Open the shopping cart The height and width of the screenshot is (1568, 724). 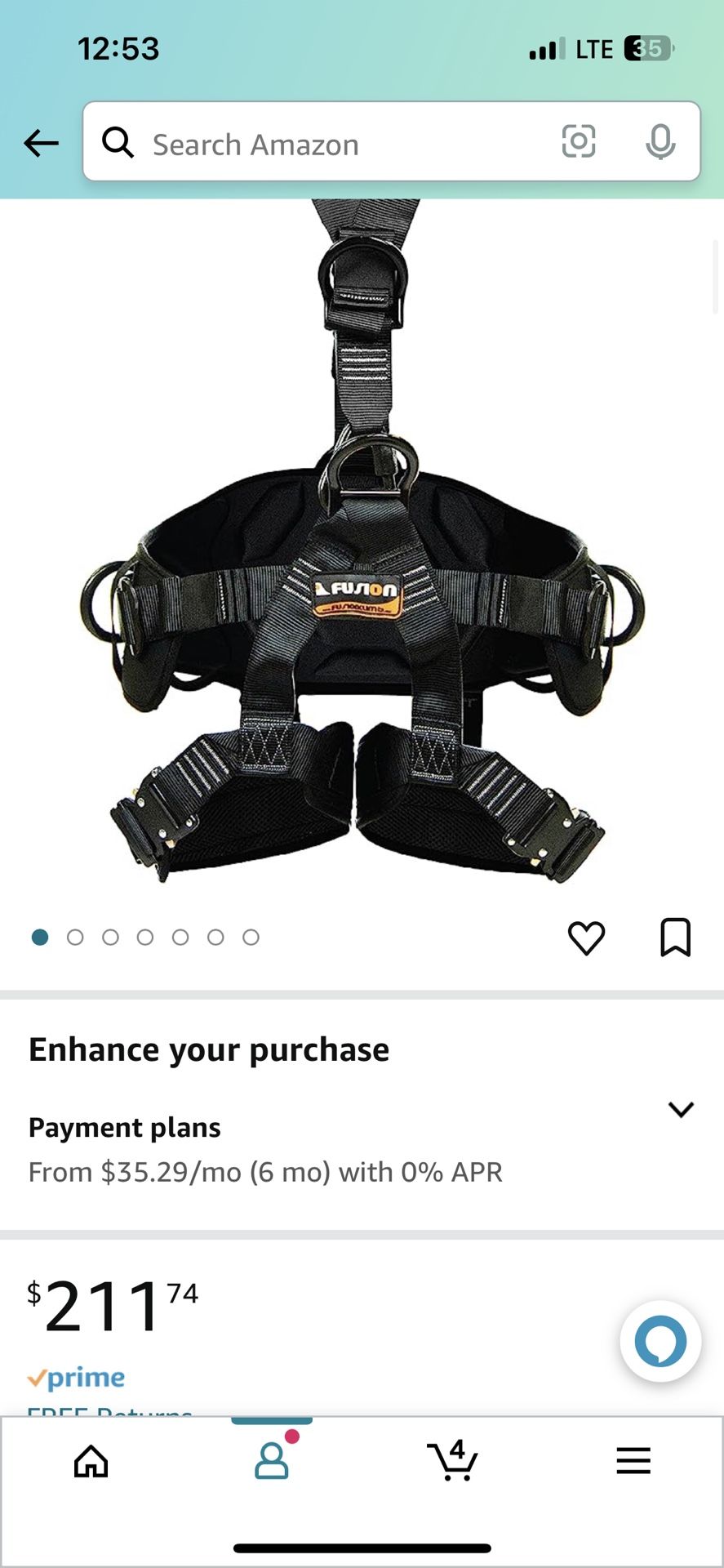[x=452, y=1461]
